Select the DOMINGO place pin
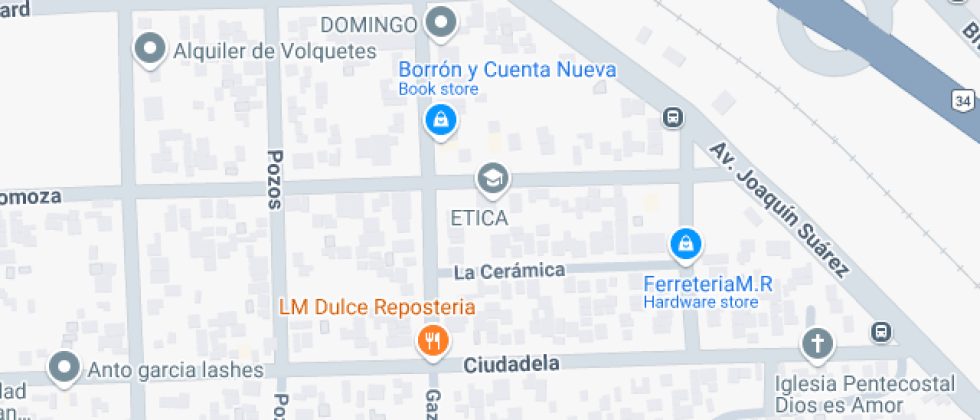Image resolution: width=980 pixels, height=420 pixels. coord(441,21)
